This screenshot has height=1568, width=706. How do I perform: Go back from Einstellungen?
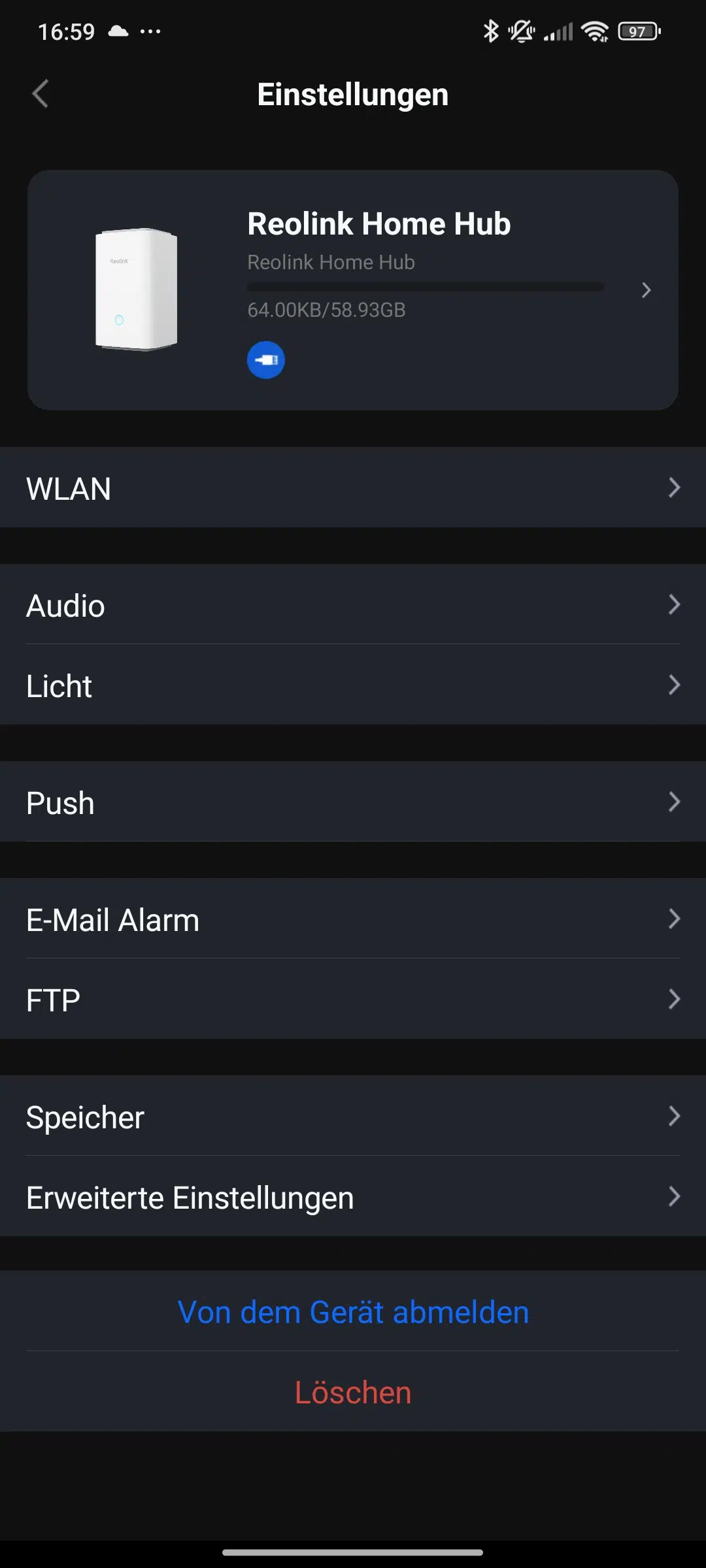[x=41, y=94]
